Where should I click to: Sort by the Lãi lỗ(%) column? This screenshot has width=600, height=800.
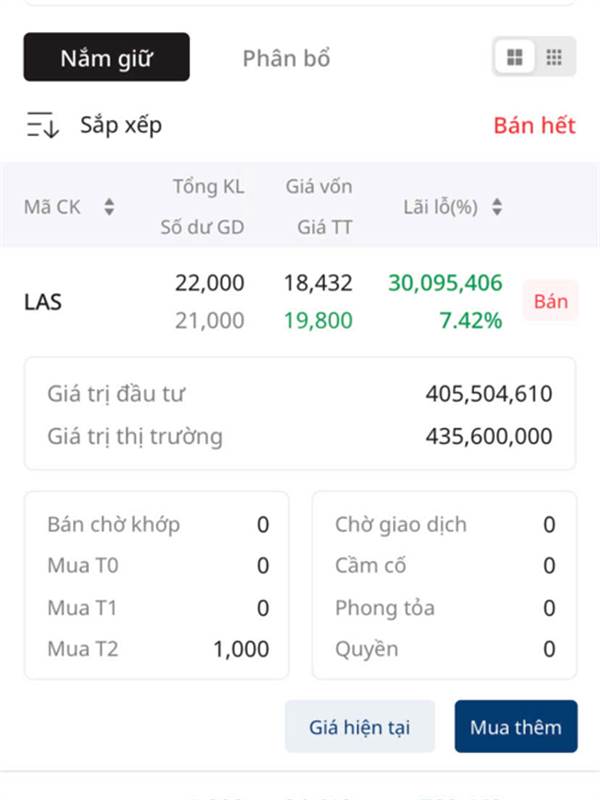(x=453, y=207)
